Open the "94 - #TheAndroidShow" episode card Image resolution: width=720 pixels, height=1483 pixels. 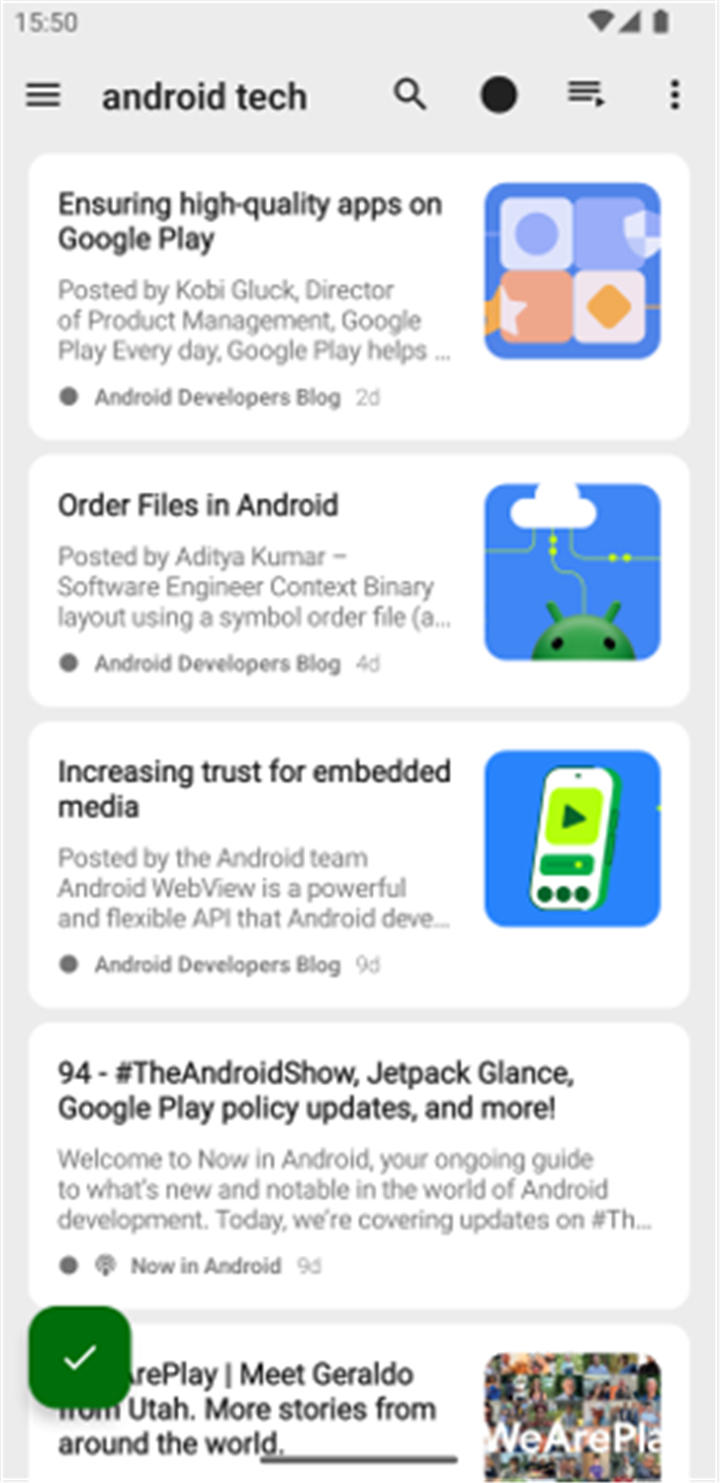pyautogui.click(x=359, y=1166)
